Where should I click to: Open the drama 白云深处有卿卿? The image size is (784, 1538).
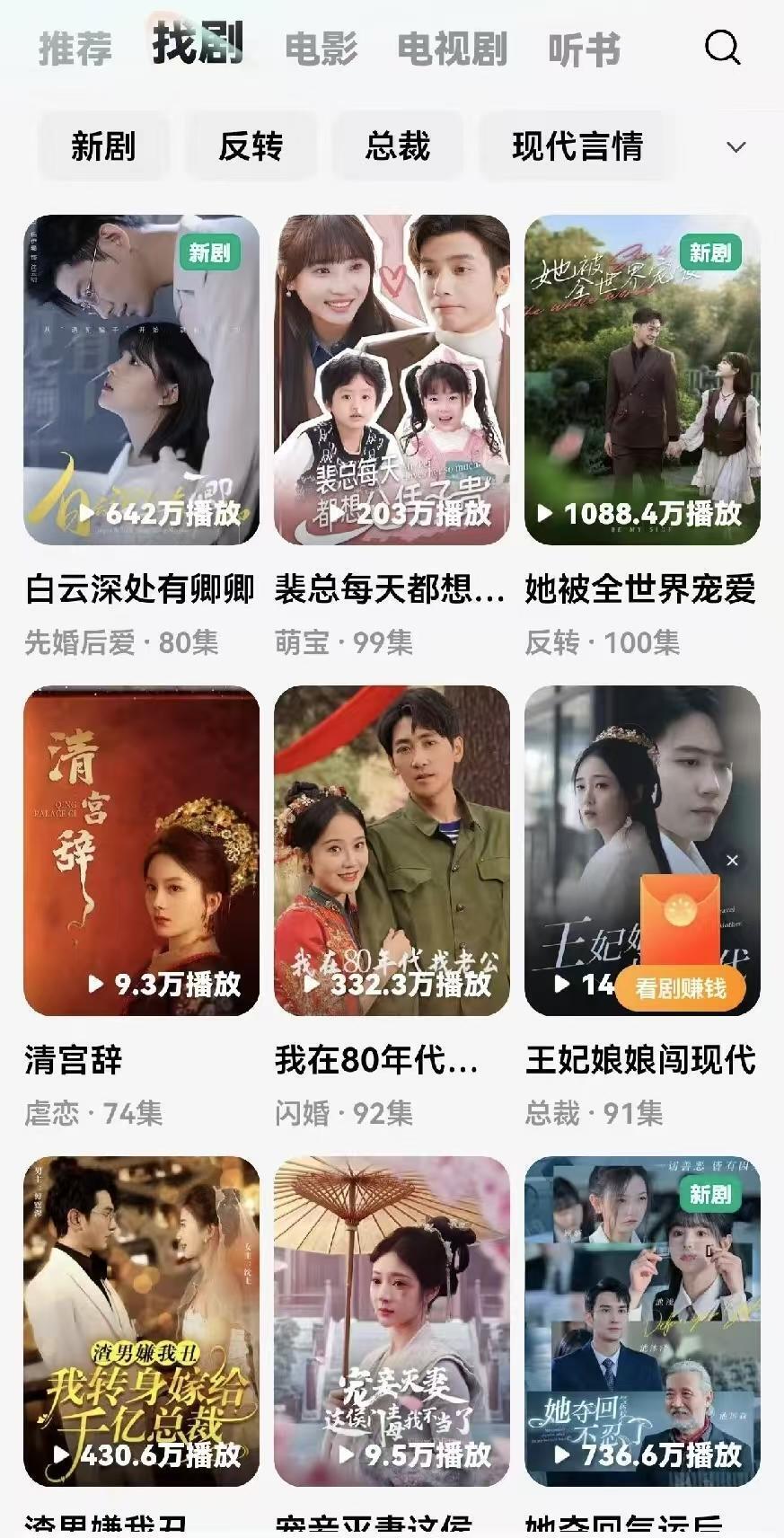click(x=141, y=380)
